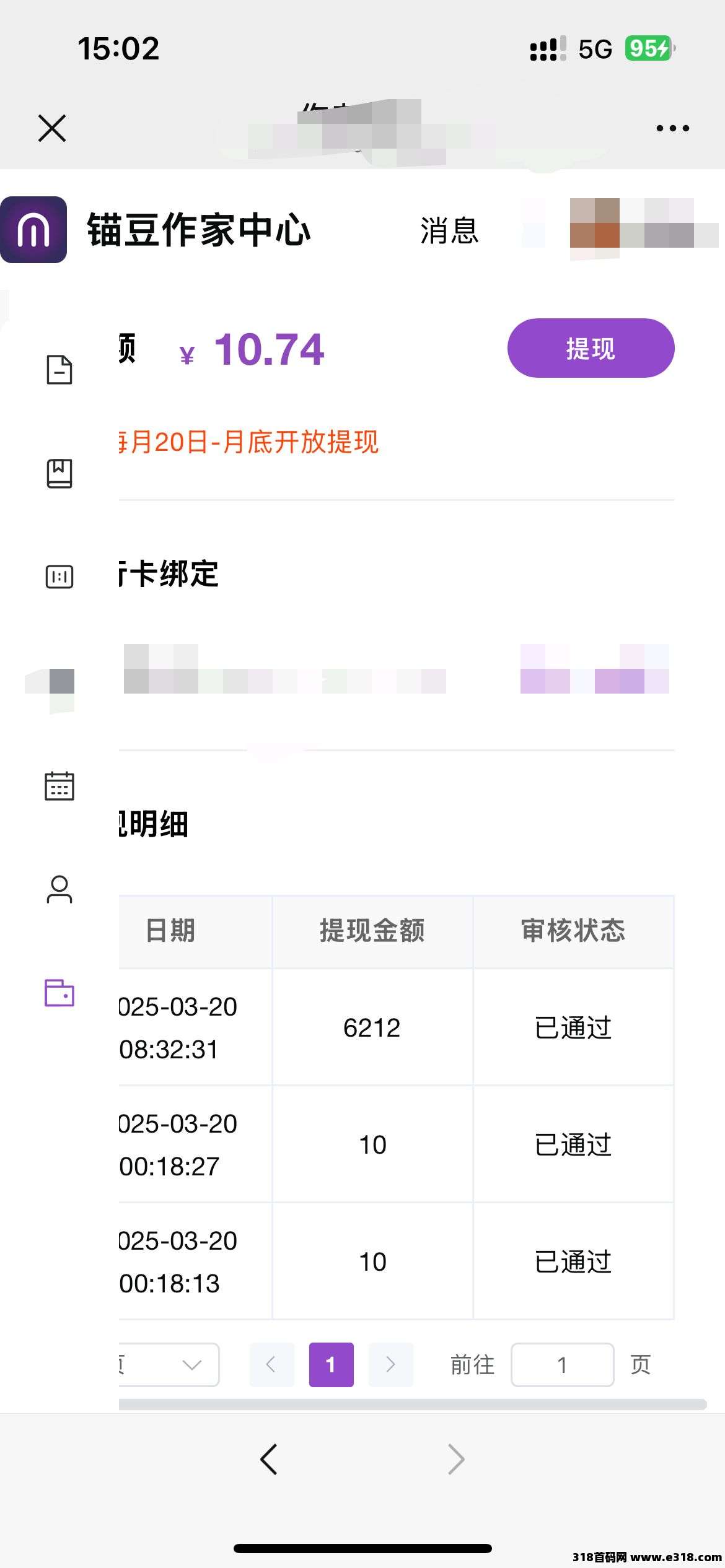
Task: Navigate back with the bottom browser arrow
Action: [x=269, y=1459]
